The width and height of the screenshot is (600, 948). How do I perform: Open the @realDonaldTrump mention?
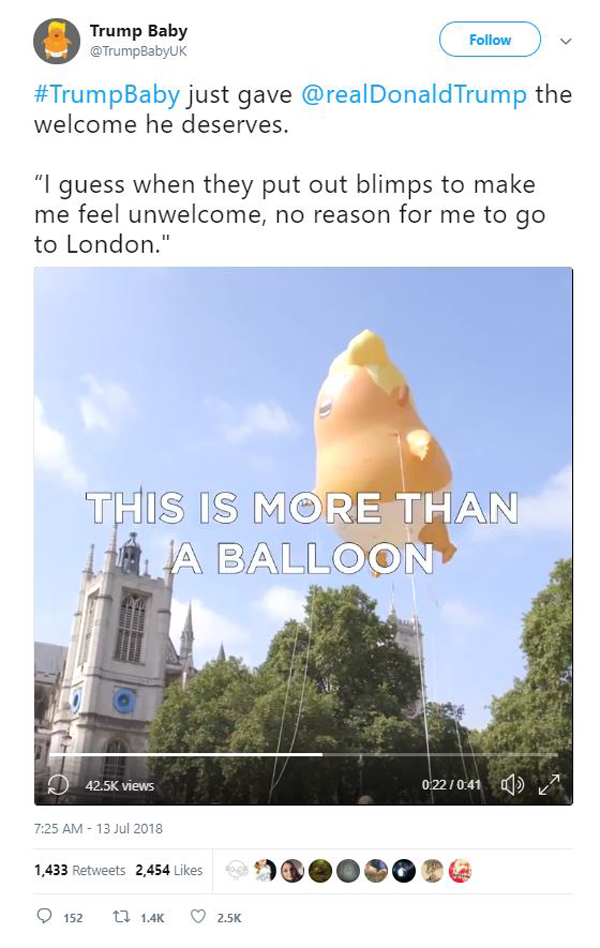click(413, 95)
